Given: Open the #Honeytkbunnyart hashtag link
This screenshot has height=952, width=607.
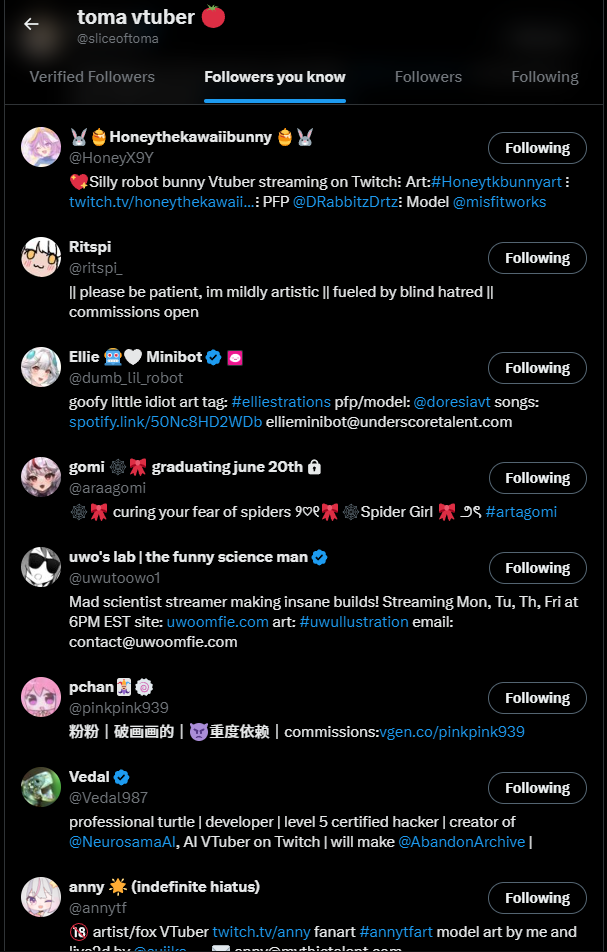Looking at the screenshot, I should pos(496,182).
